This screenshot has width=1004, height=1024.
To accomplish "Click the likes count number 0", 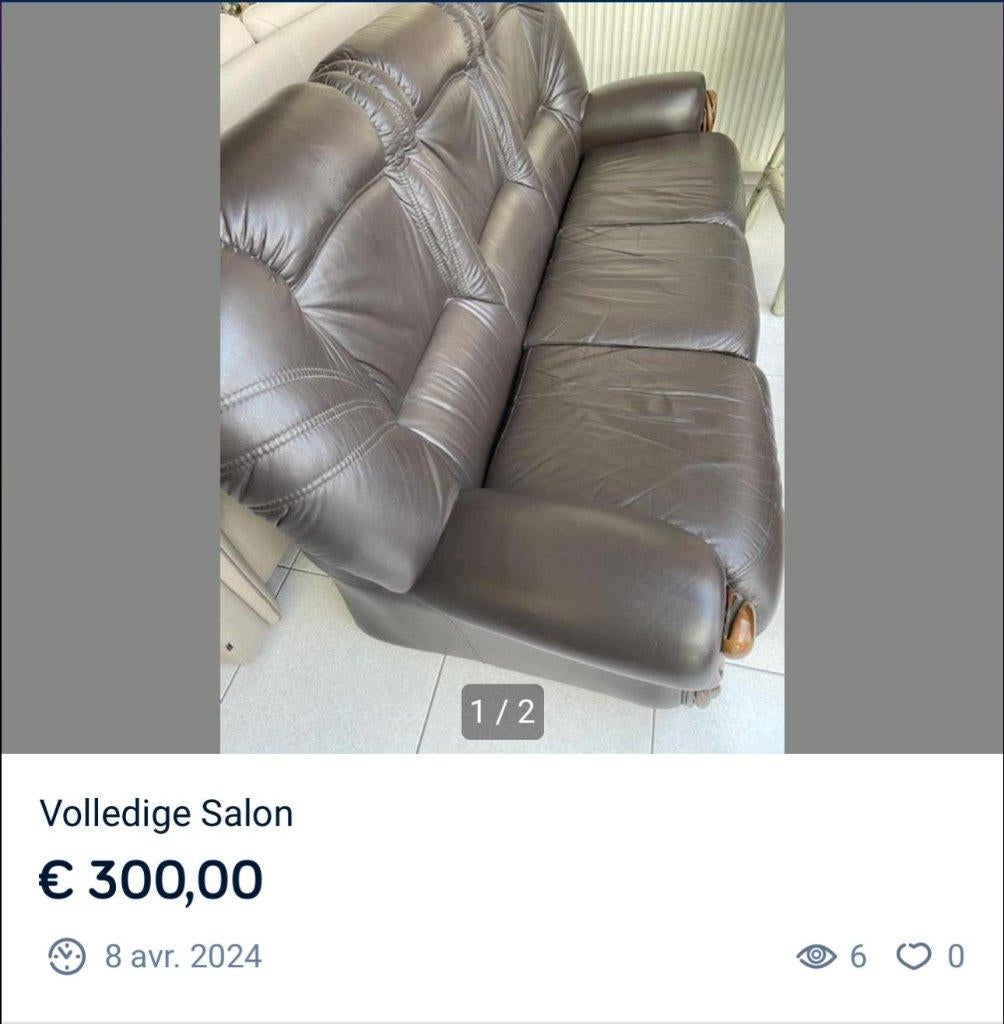I will [x=957, y=956].
